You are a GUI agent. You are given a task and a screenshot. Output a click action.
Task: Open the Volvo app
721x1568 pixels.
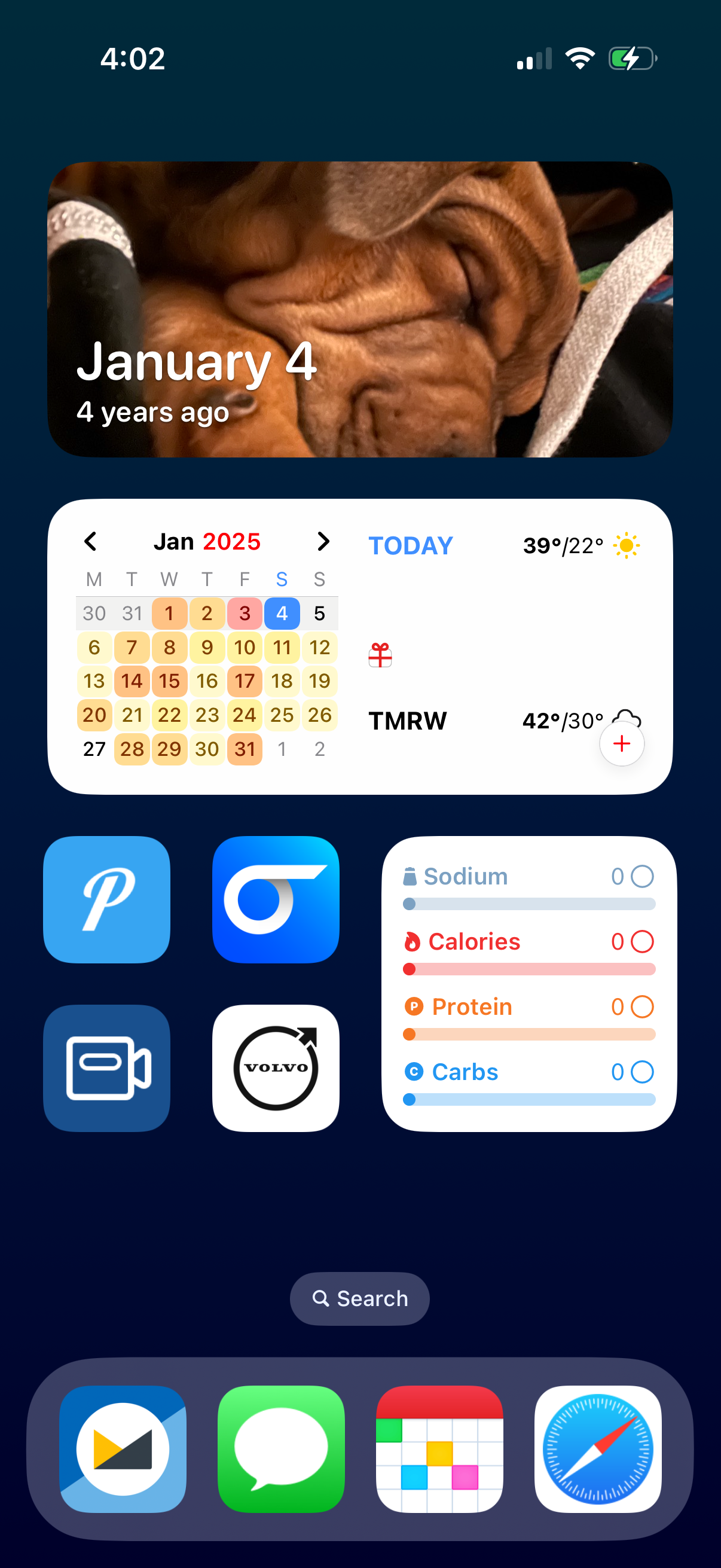tap(276, 1067)
